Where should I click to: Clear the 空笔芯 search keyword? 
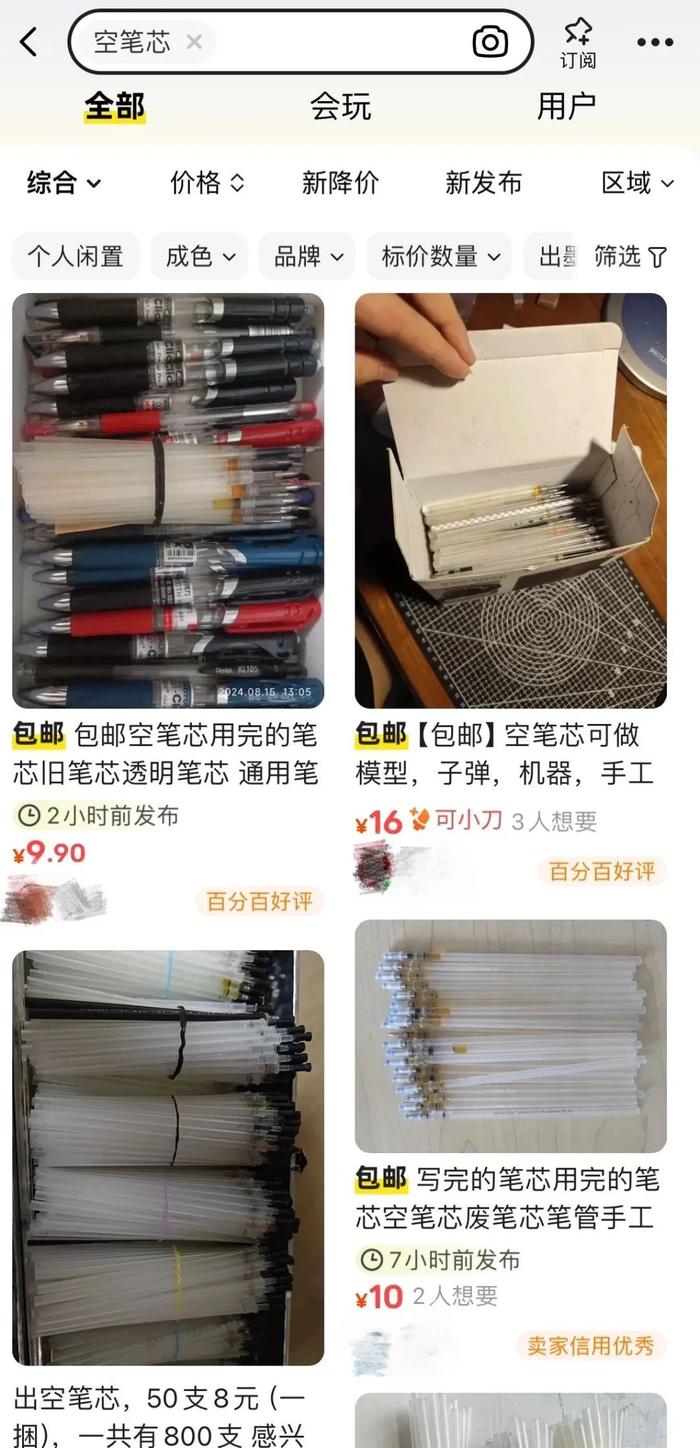coord(194,42)
